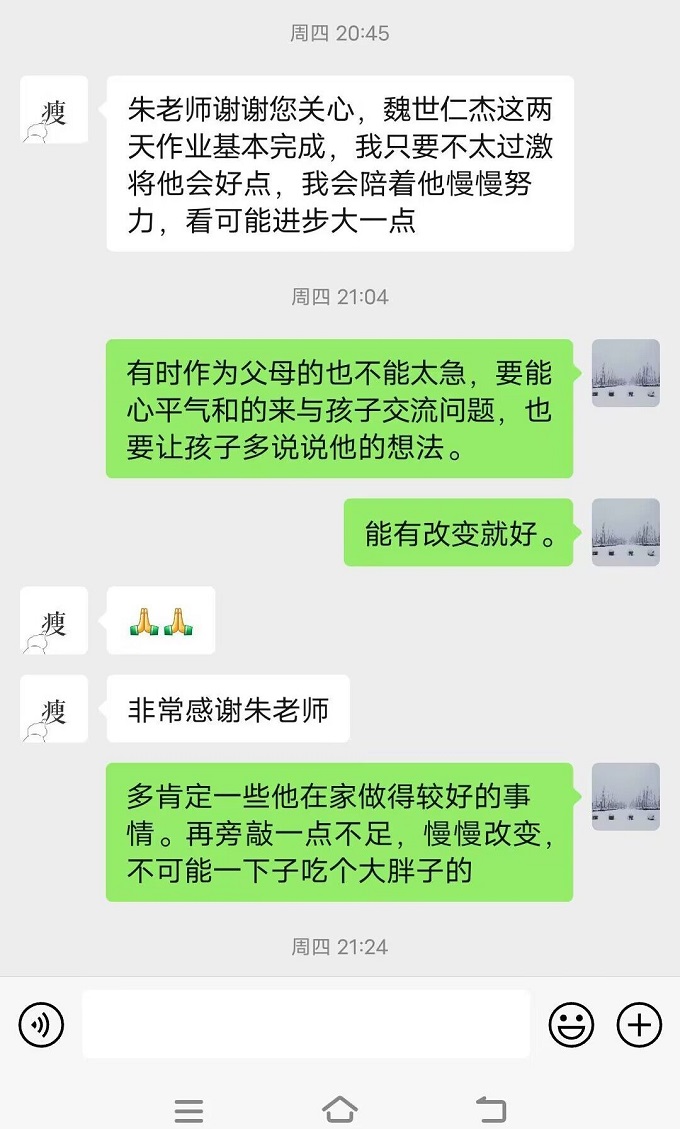Focus the message text field
The width and height of the screenshot is (680, 1129).
305,1024
